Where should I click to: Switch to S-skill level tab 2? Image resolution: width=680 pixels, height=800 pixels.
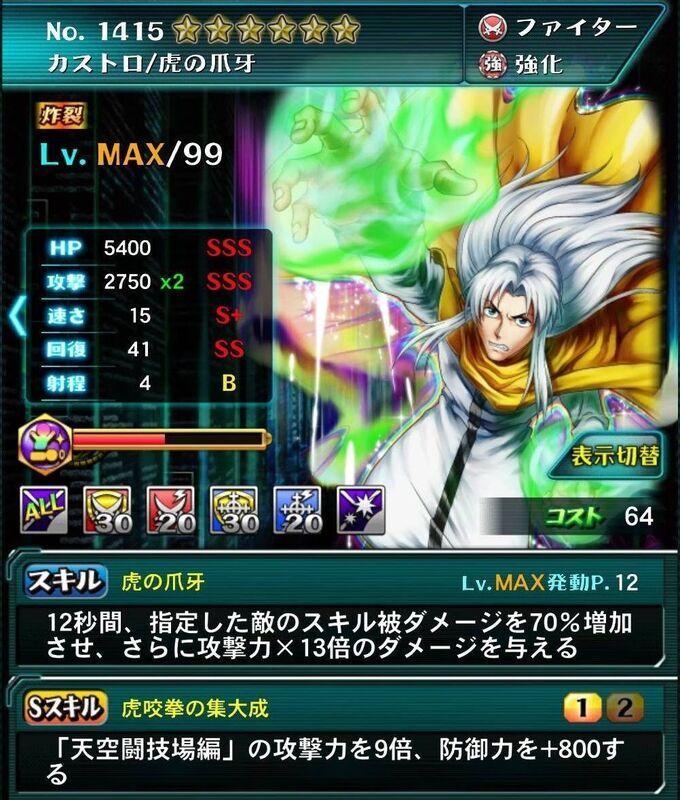(x=624, y=709)
